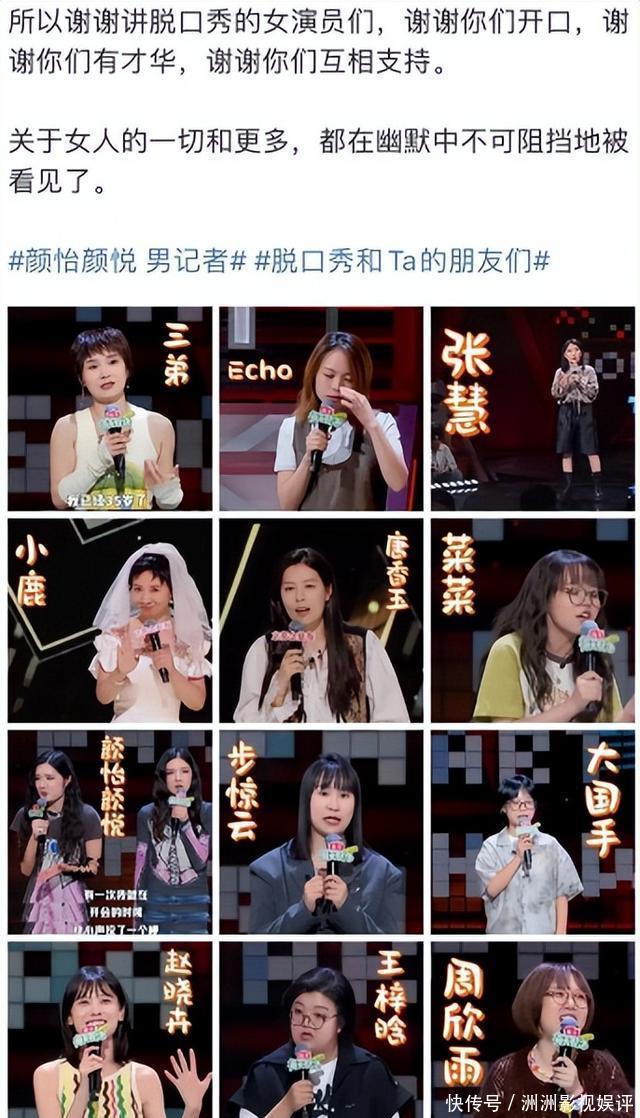This screenshot has height=1118, width=640.
Task: Open the 张慧 stage photo
Action: coord(532,409)
